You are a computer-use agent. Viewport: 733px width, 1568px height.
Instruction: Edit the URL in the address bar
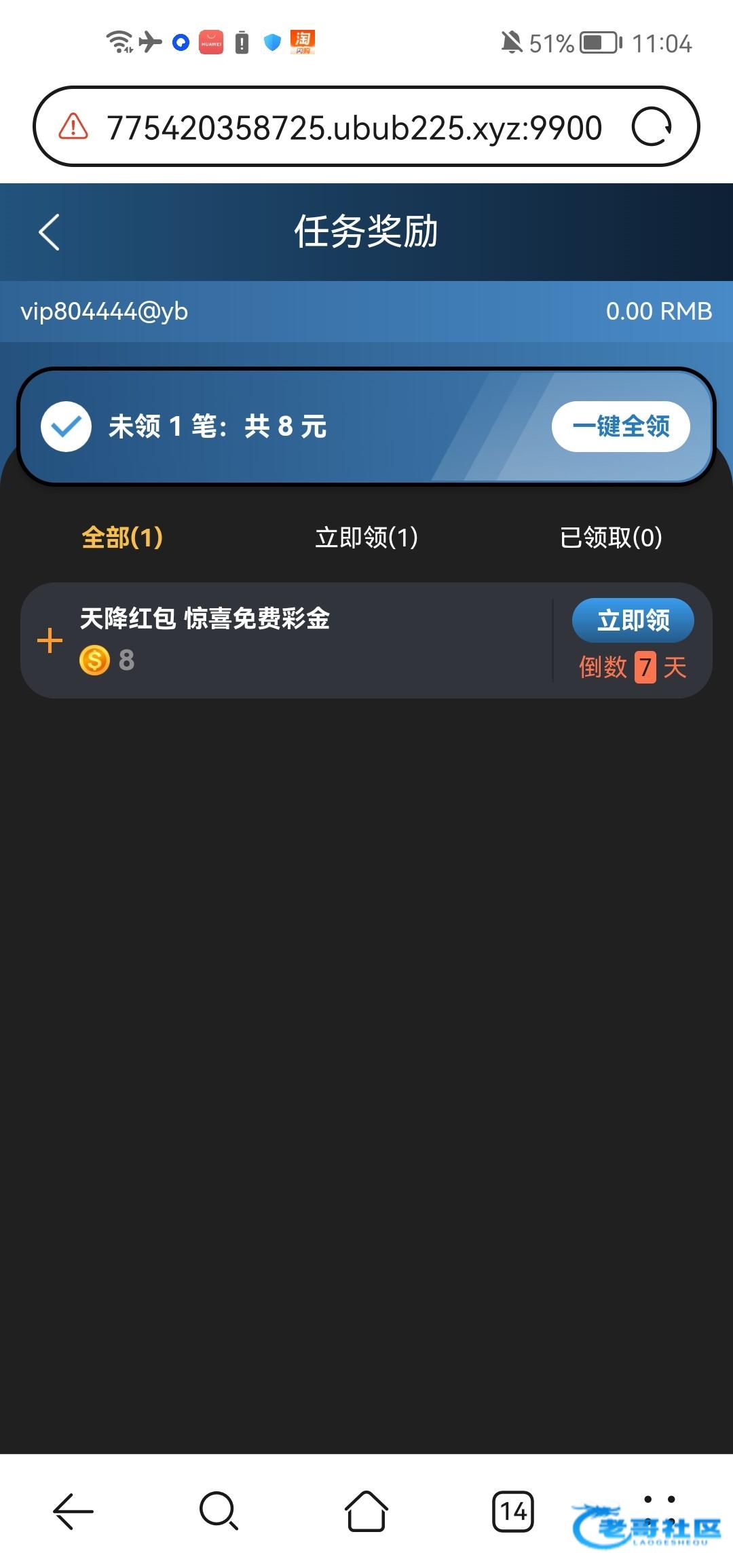point(354,128)
